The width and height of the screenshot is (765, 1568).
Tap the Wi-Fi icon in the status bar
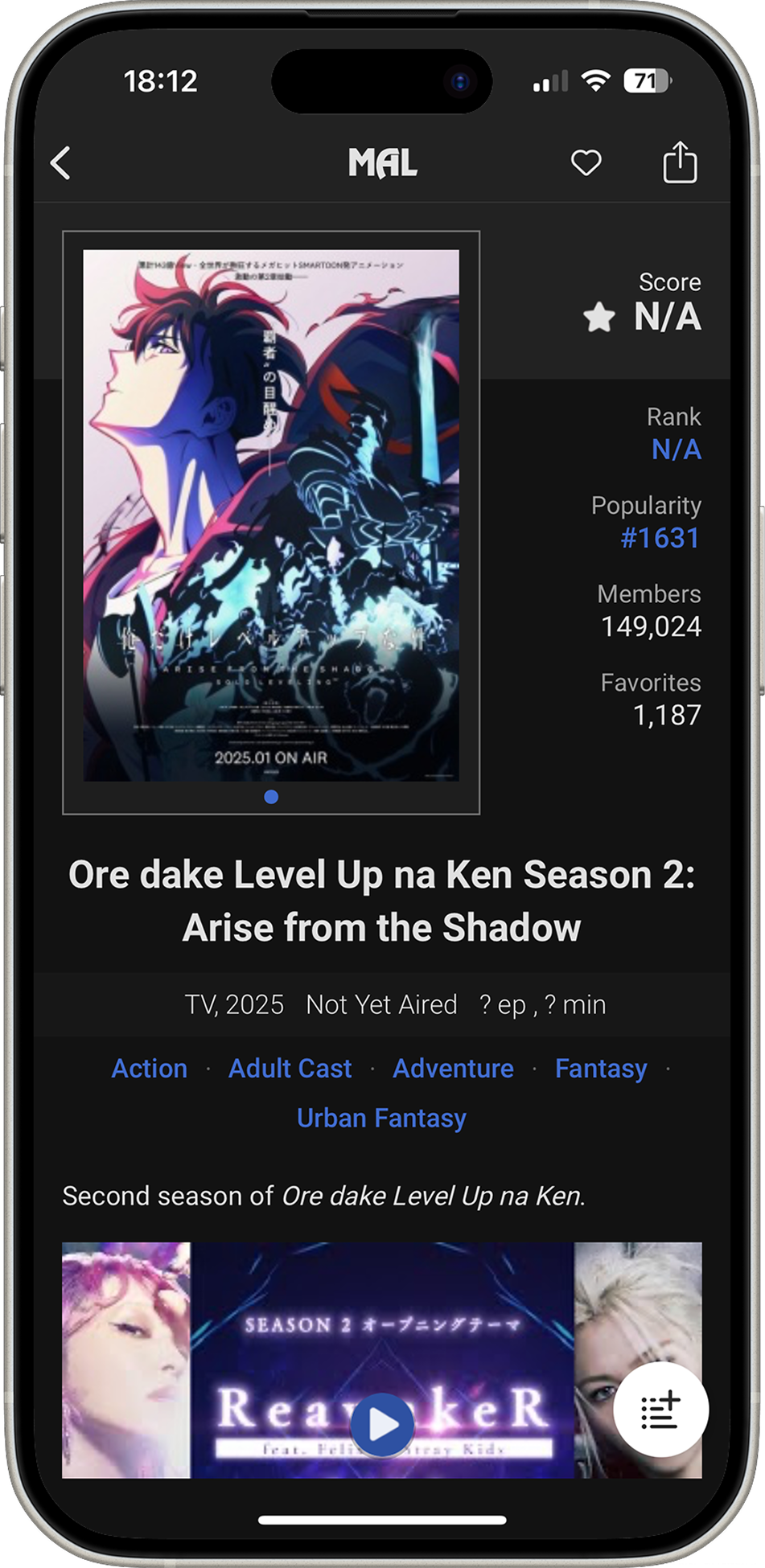(x=594, y=80)
